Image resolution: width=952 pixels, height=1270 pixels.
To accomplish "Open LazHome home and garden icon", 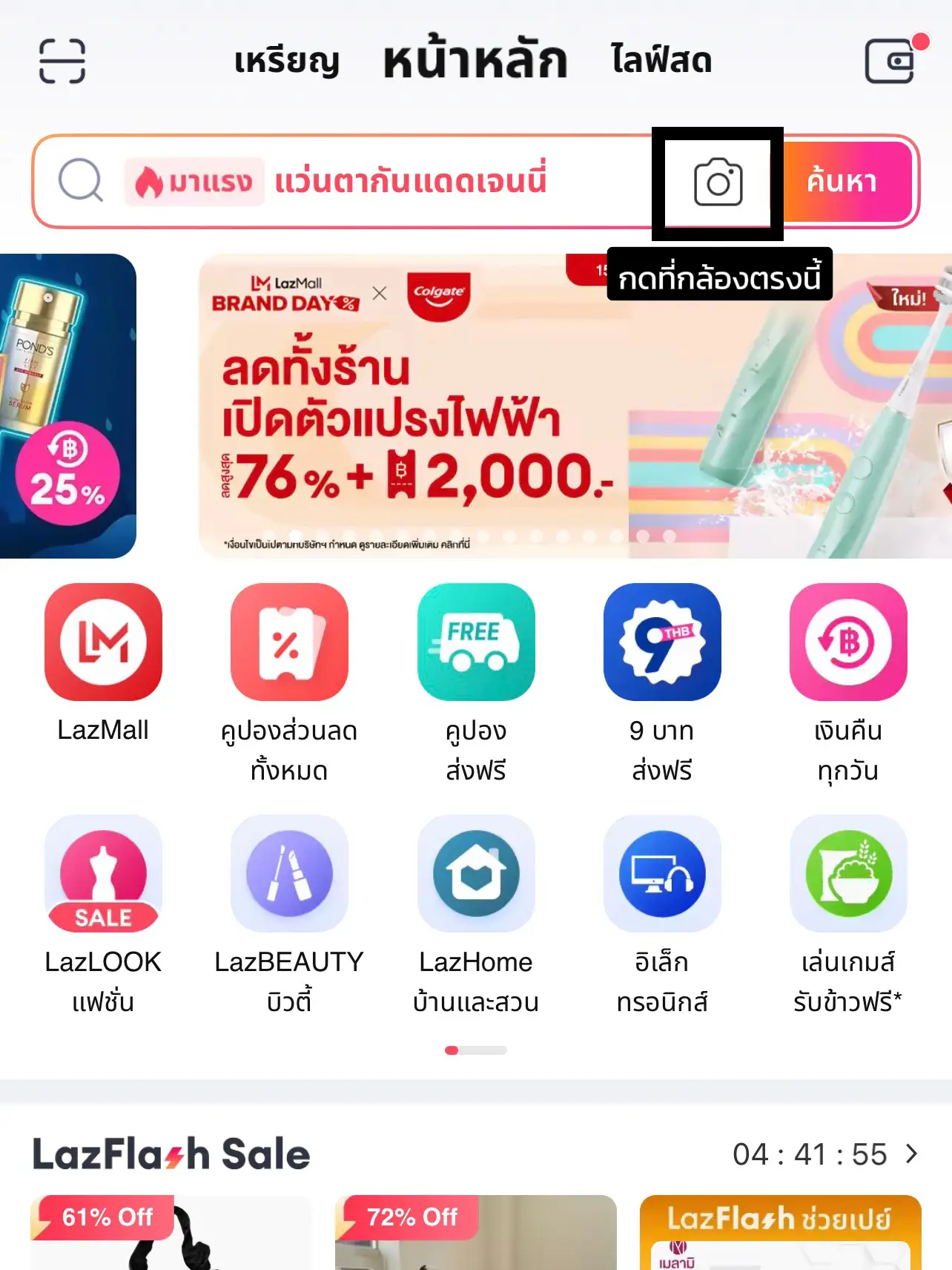I will click(477, 874).
